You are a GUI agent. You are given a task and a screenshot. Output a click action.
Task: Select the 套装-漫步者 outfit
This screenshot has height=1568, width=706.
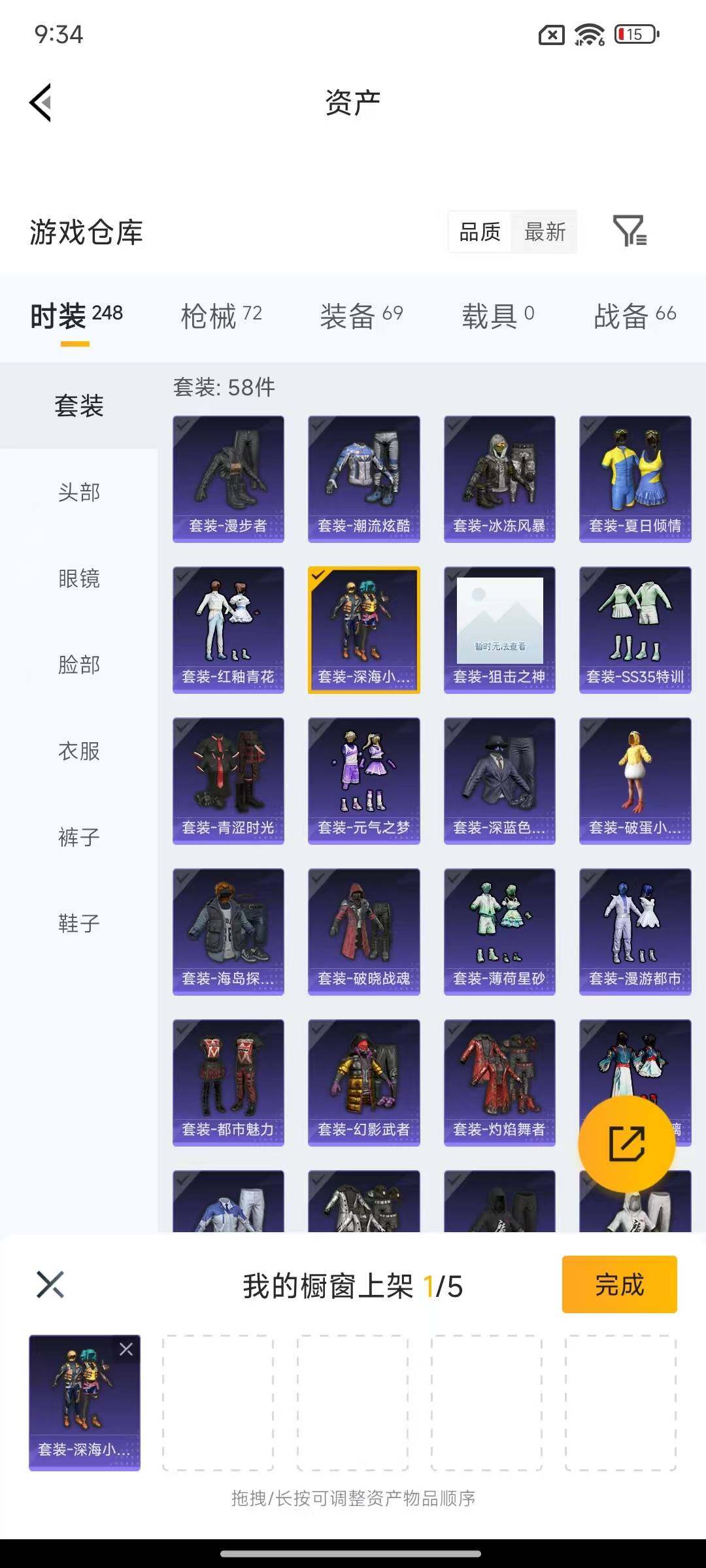[228, 478]
